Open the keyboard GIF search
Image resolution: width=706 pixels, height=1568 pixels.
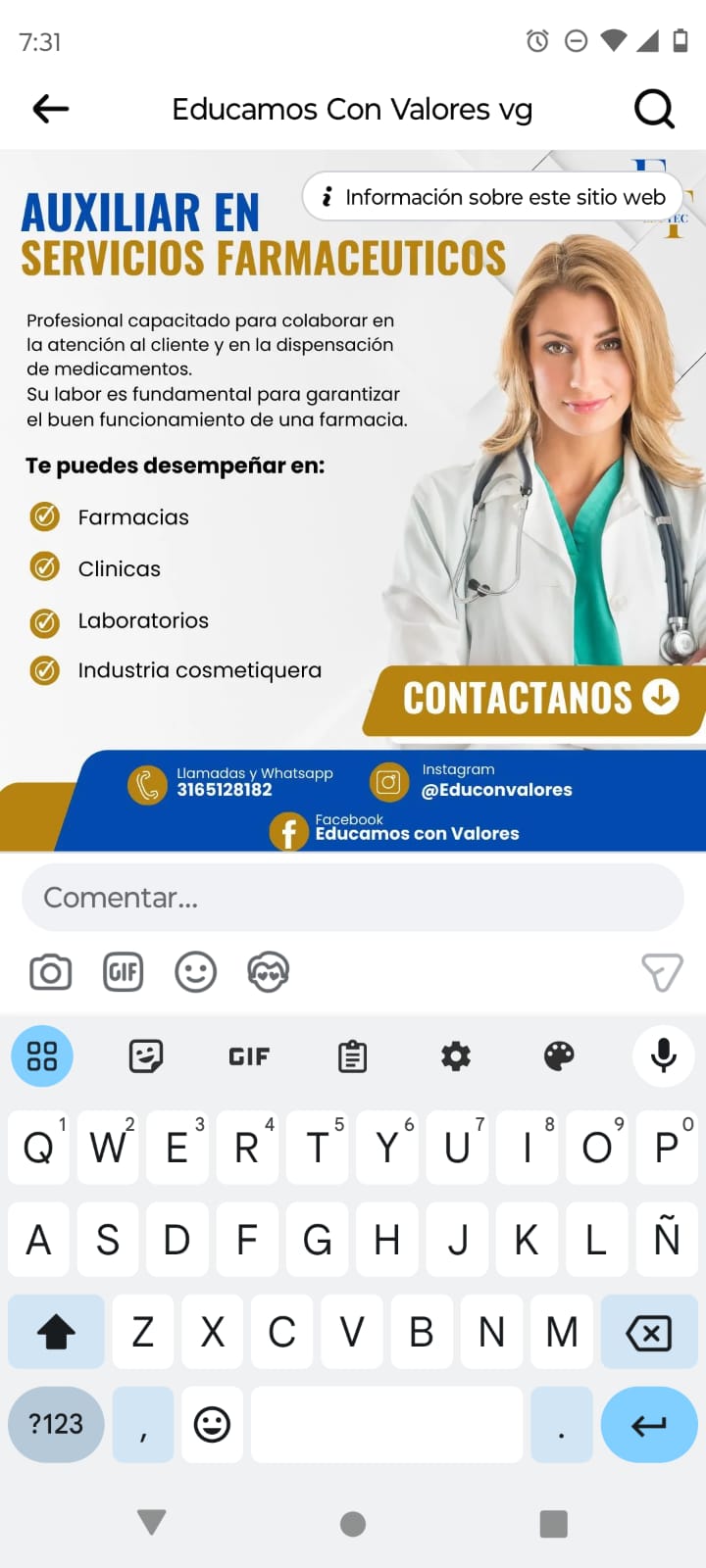(x=249, y=1056)
